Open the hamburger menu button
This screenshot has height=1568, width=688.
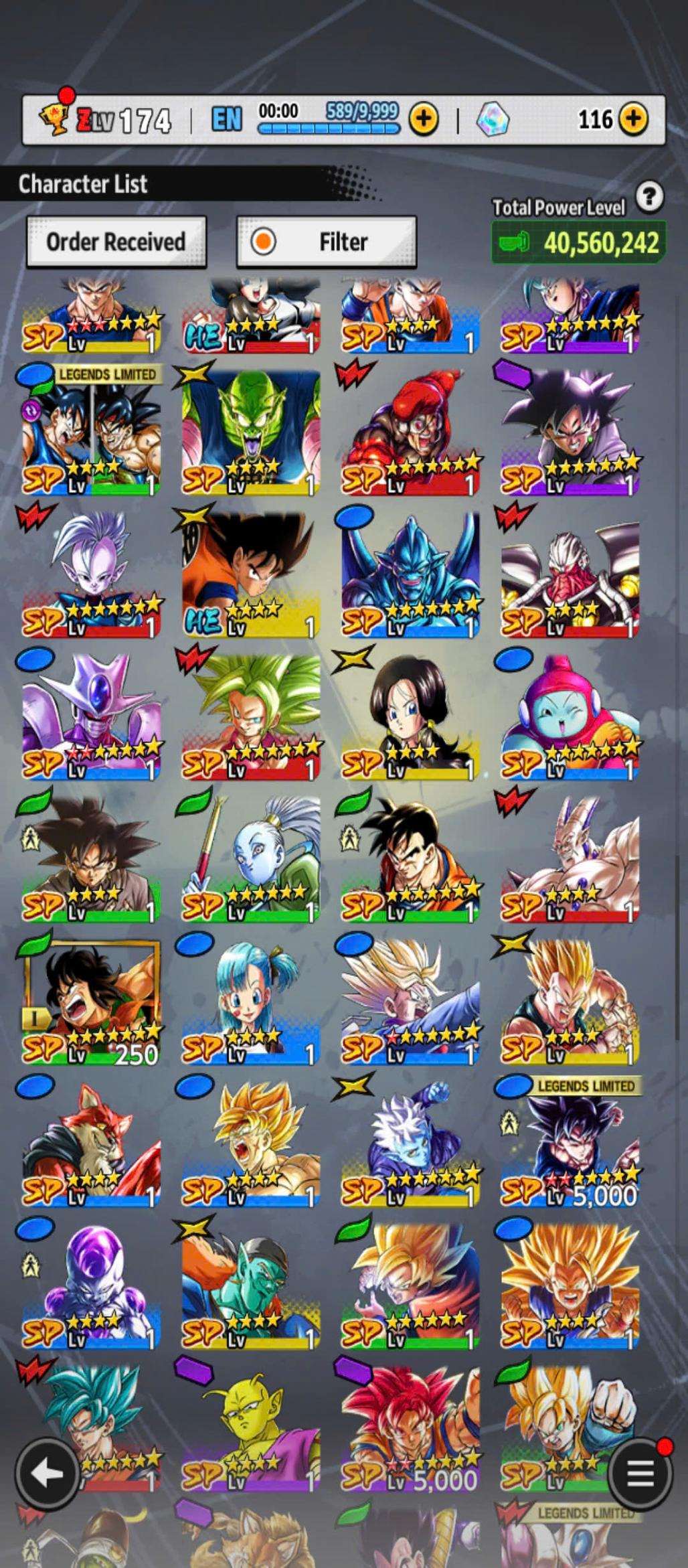pyautogui.click(x=640, y=1473)
